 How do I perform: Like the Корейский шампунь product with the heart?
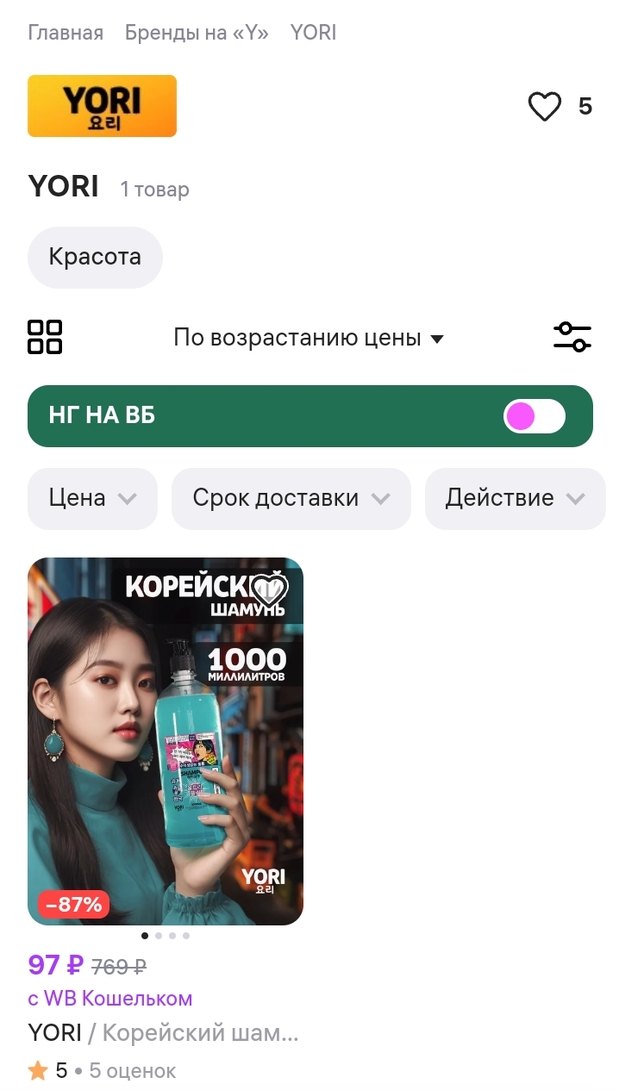pos(268,589)
